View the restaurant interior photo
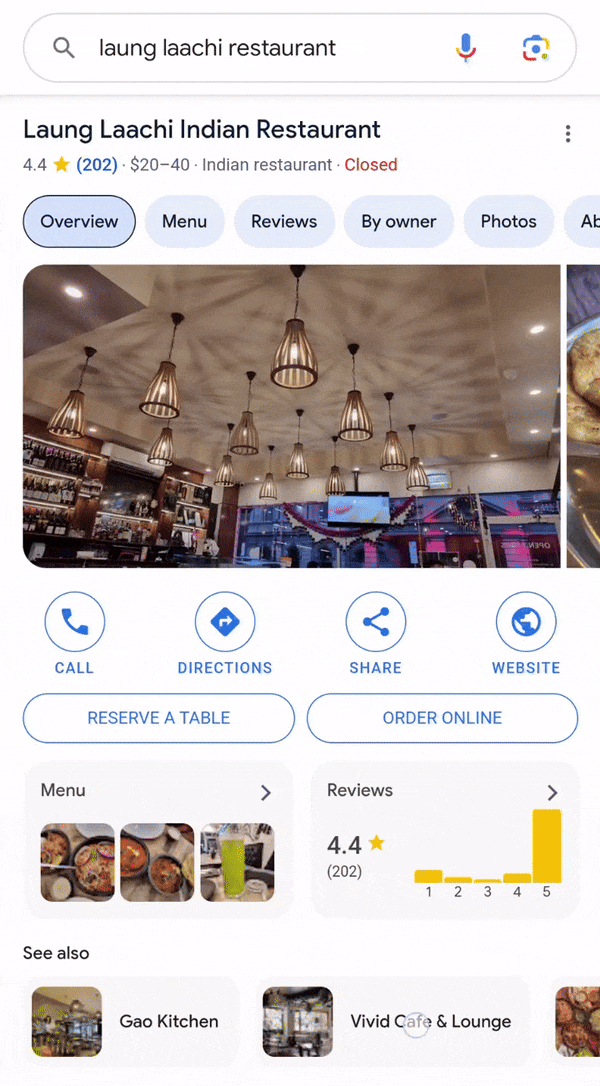Viewport: 600px width, 1086px height. (291, 416)
